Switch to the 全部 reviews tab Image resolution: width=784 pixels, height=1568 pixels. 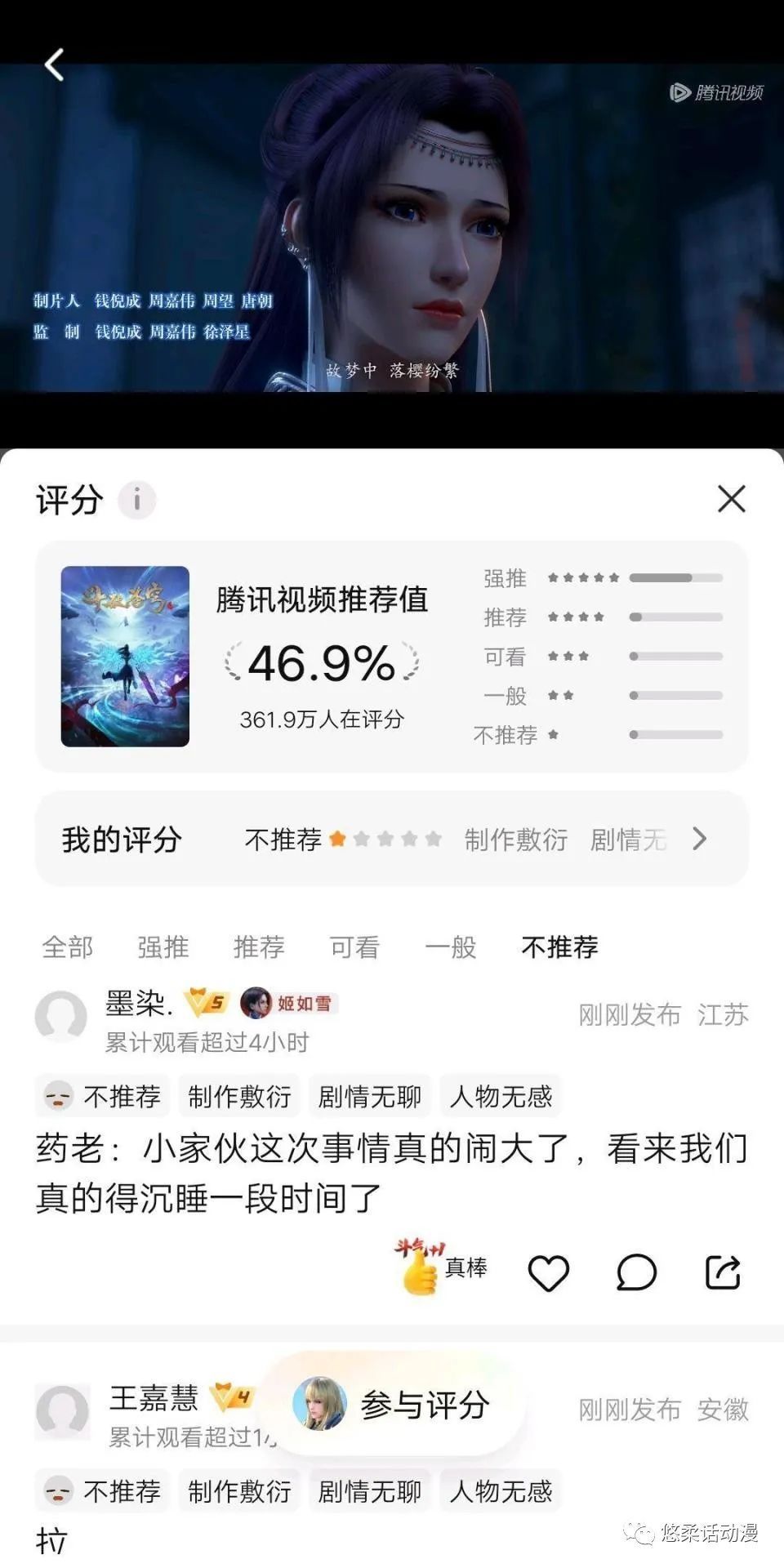tap(67, 947)
